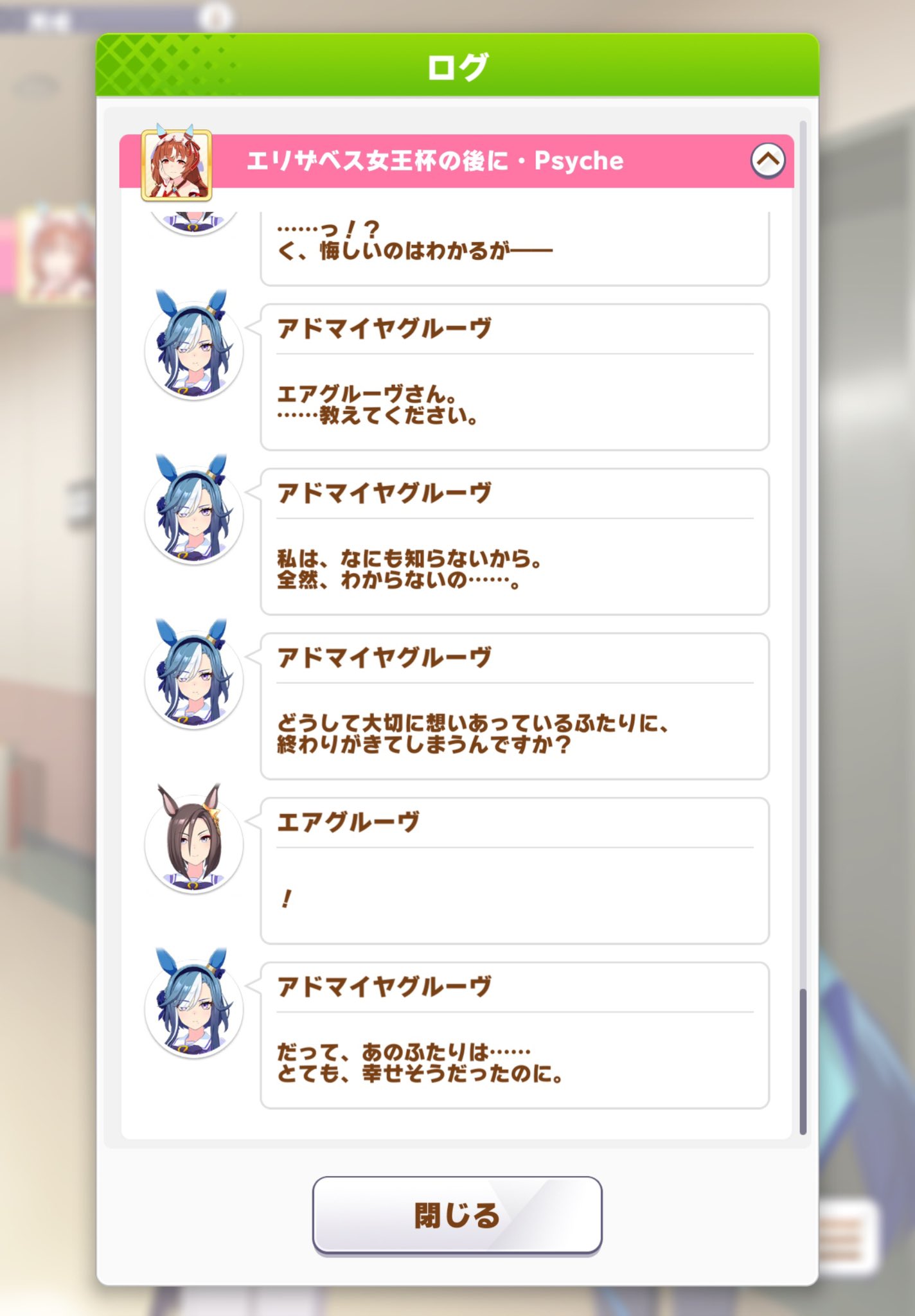Tap the 閉じる button to close the log
The image size is (915, 1316).
click(457, 1214)
